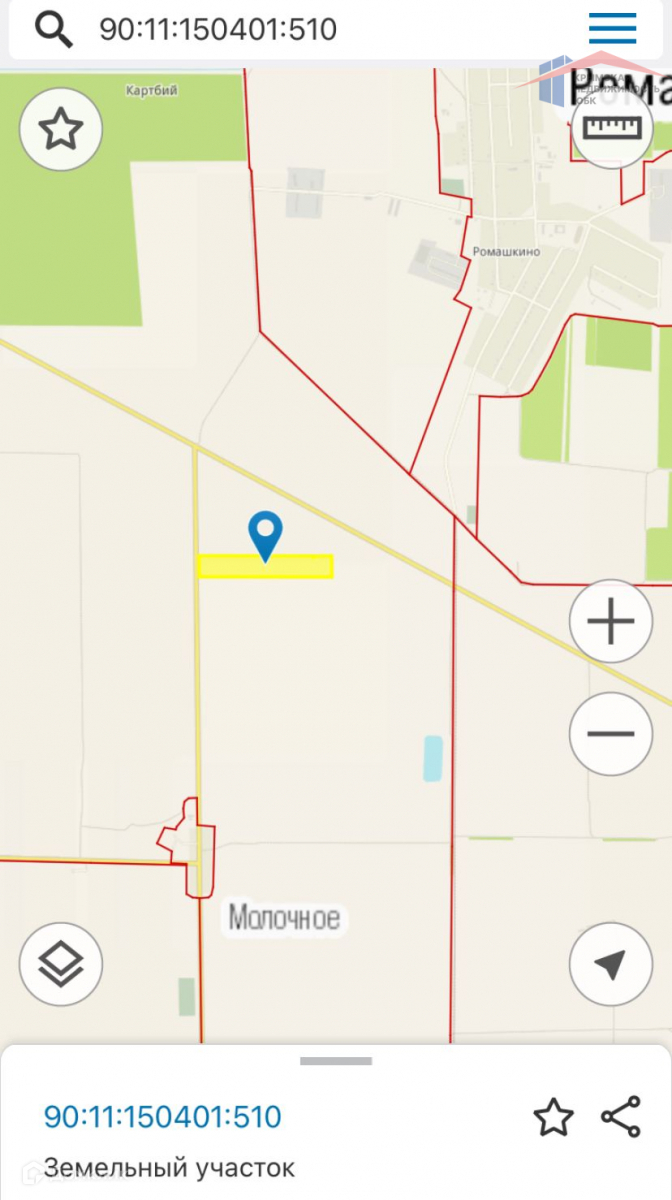The image size is (672, 1200).
Task: Center map on my location
Action: click(x=610, y=964)
